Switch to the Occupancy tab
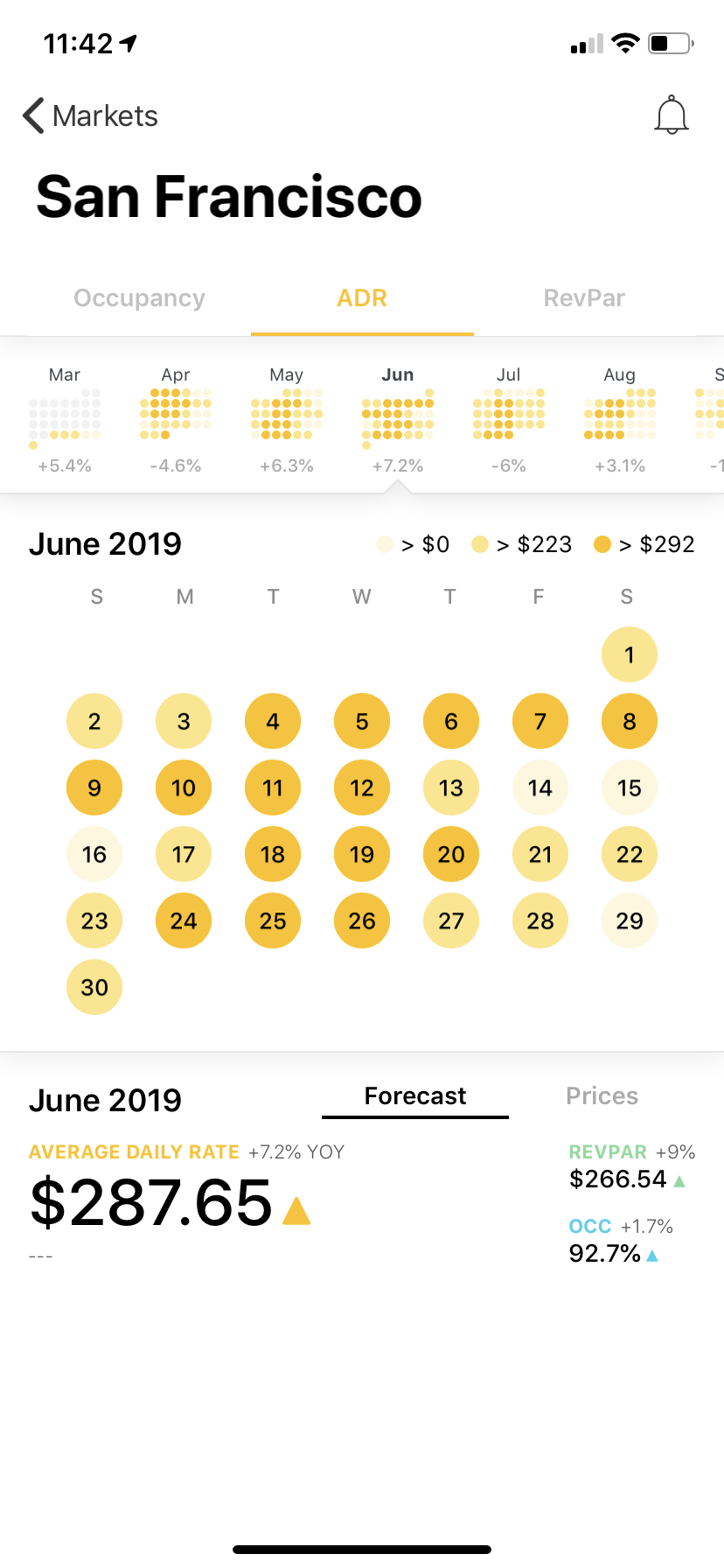The height and width of the screenshot is (1568, 724). click(139, 298)
